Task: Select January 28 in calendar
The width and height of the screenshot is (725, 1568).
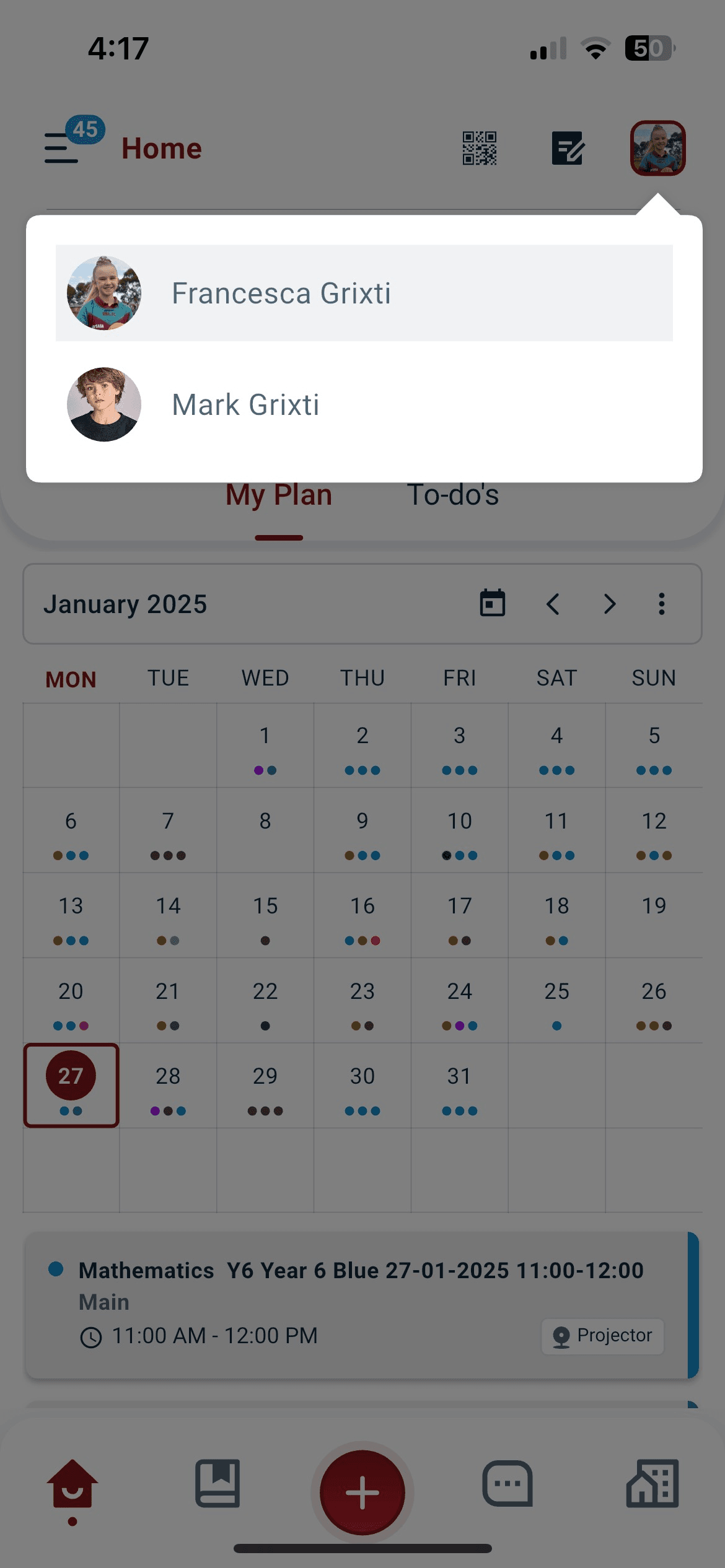Action: [168, 1086]
